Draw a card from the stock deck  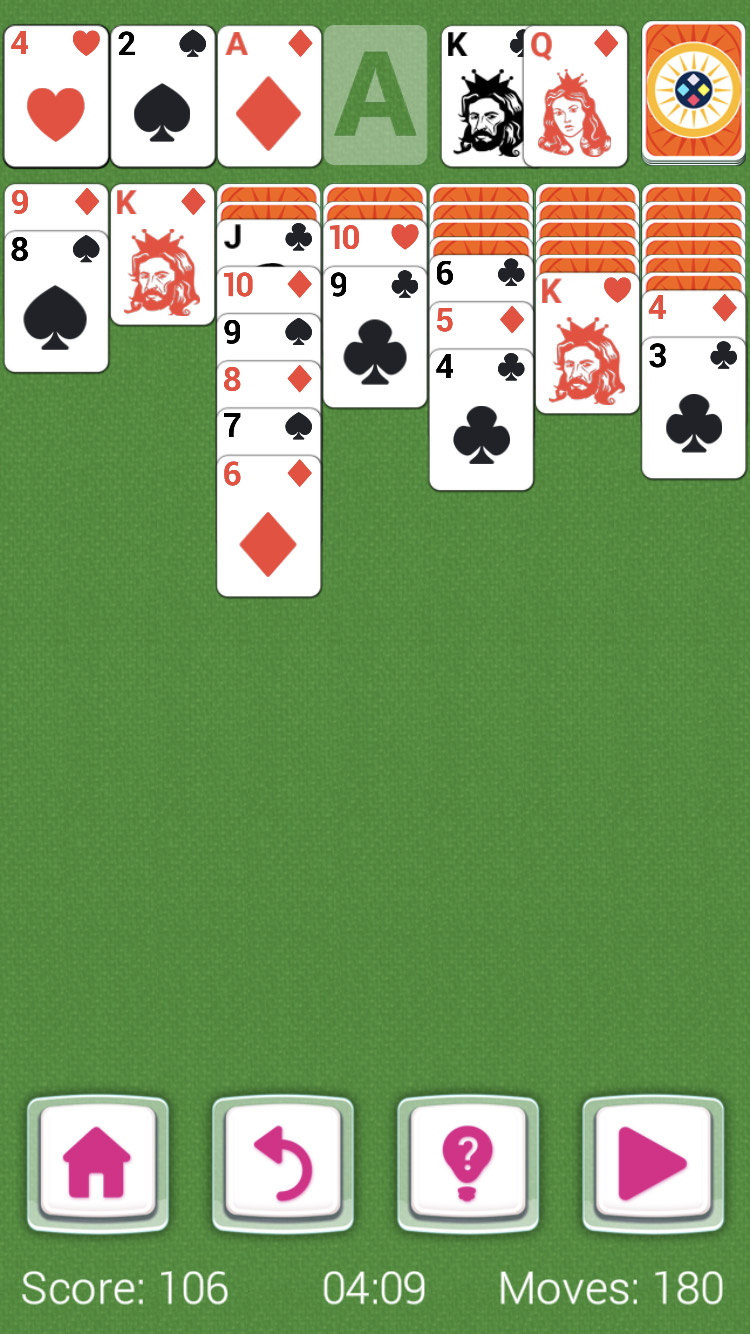click(693, 92)
